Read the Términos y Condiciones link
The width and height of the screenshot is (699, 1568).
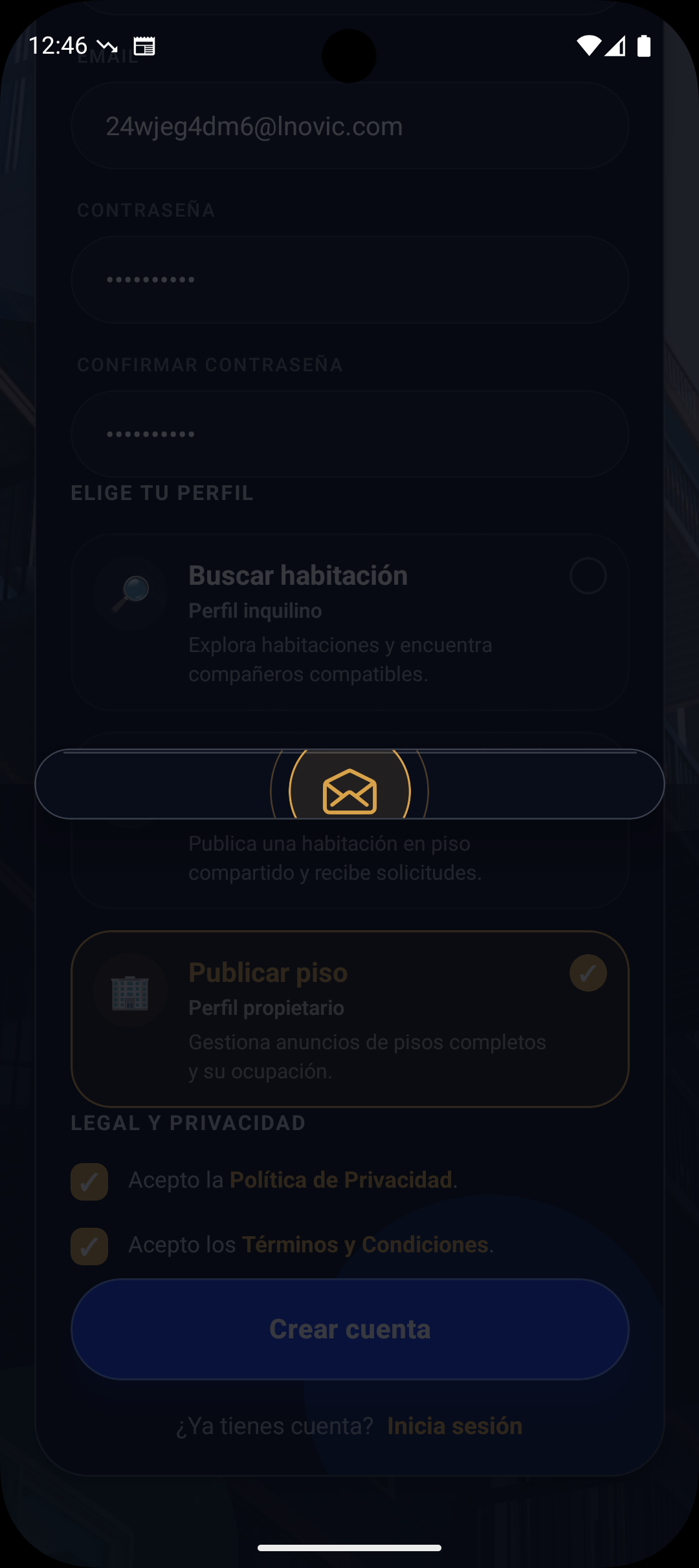[365, 1245]
